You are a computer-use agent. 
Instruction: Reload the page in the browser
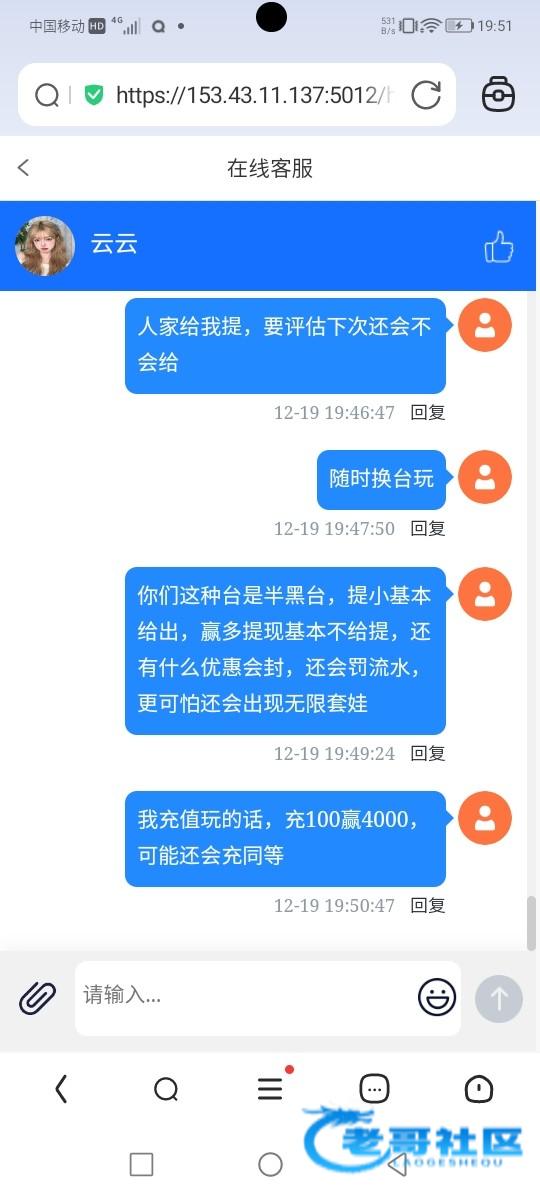coord(426,95)
